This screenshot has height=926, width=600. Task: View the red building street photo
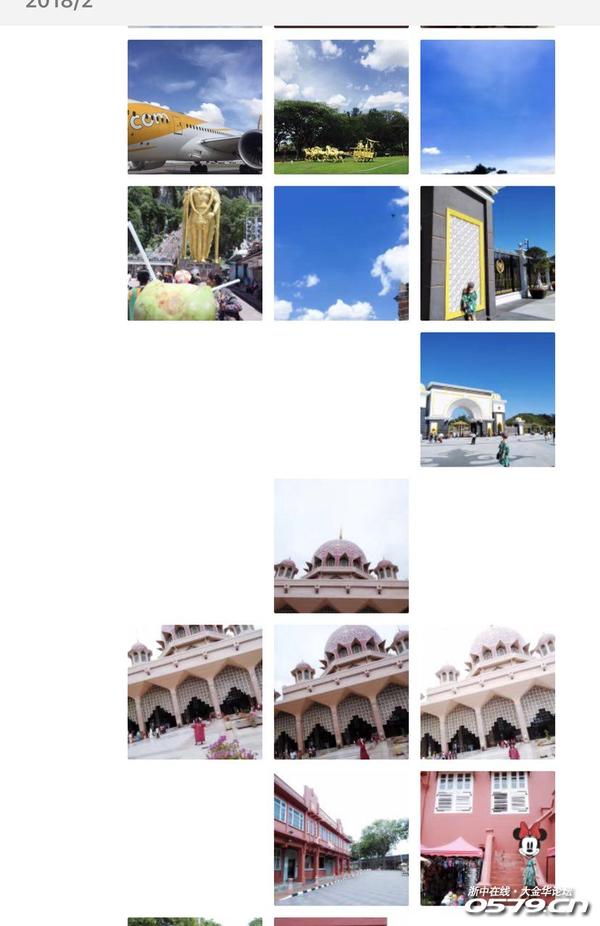click(x=341, y=838)
